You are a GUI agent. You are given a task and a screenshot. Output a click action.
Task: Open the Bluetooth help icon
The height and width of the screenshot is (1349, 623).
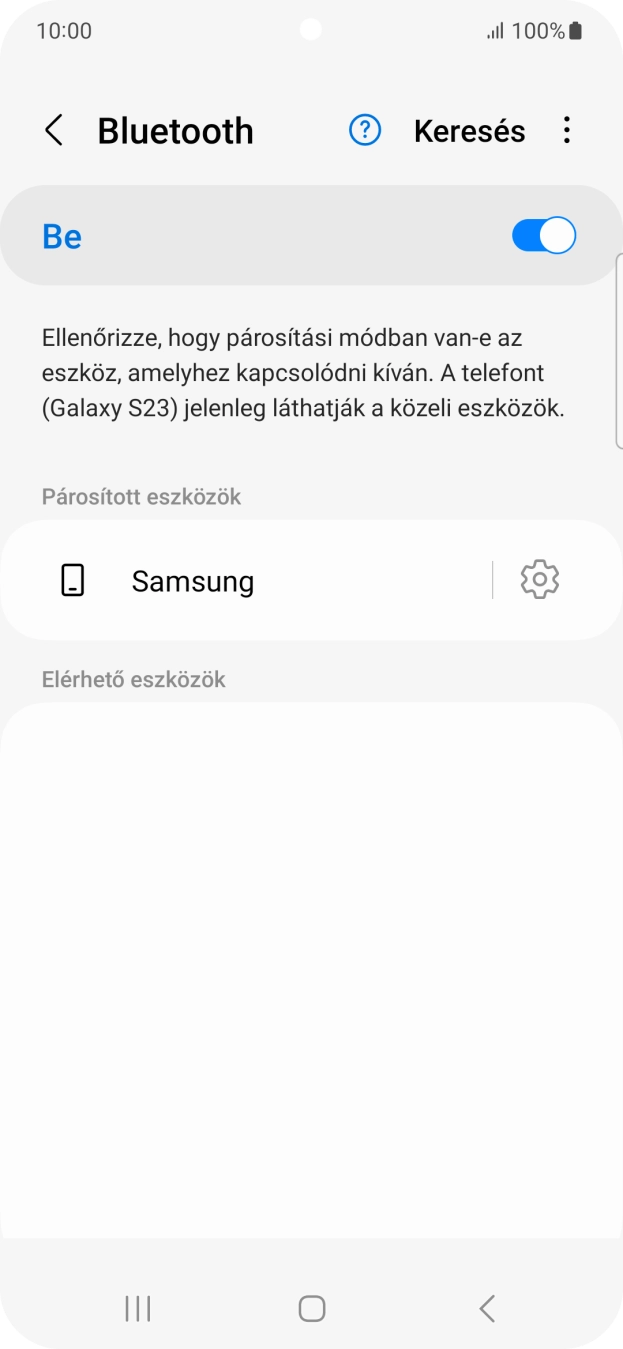pyautogui.click(x=365, y=130)
